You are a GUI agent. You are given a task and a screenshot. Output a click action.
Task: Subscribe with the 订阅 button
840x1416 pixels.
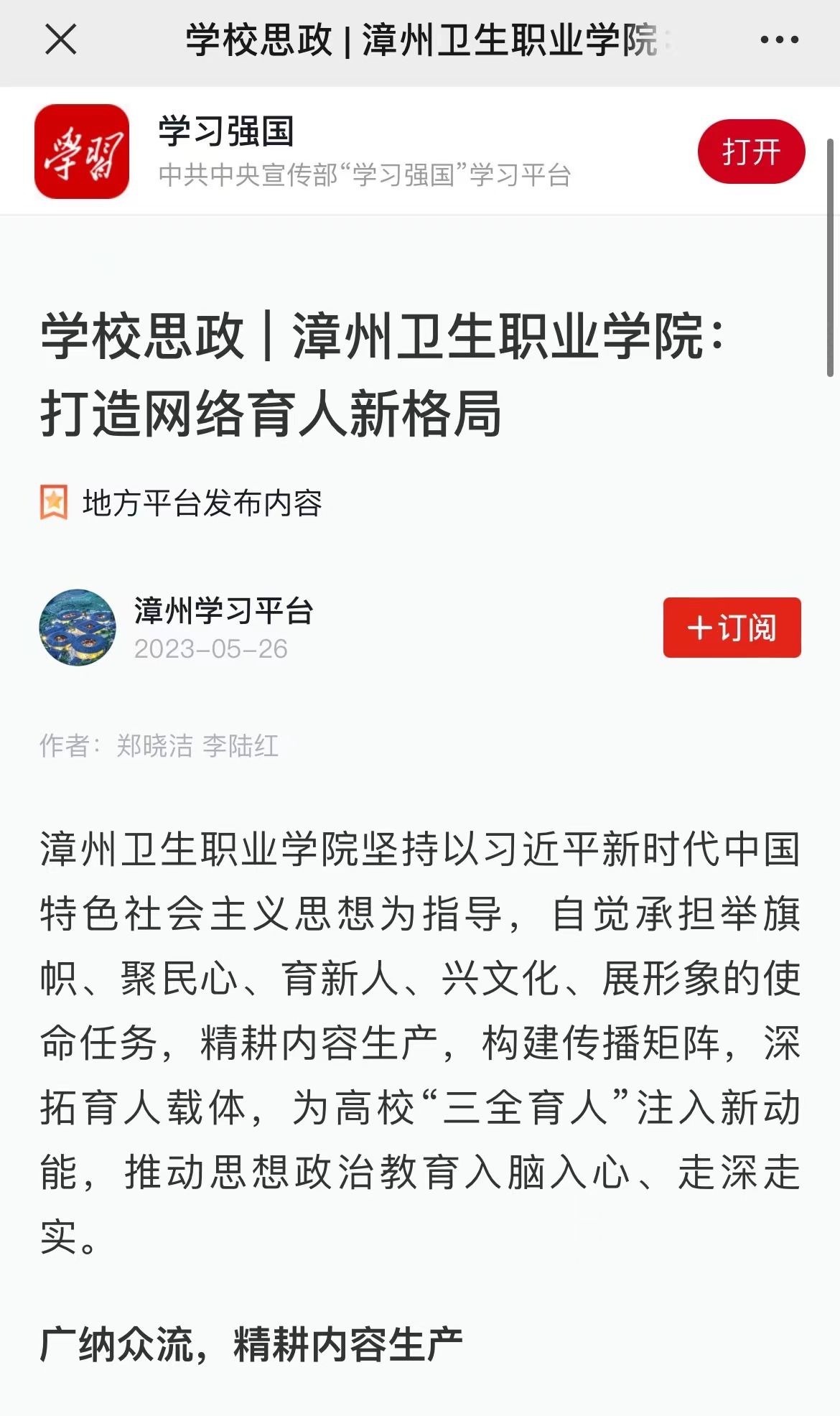[x=732, y=628]
